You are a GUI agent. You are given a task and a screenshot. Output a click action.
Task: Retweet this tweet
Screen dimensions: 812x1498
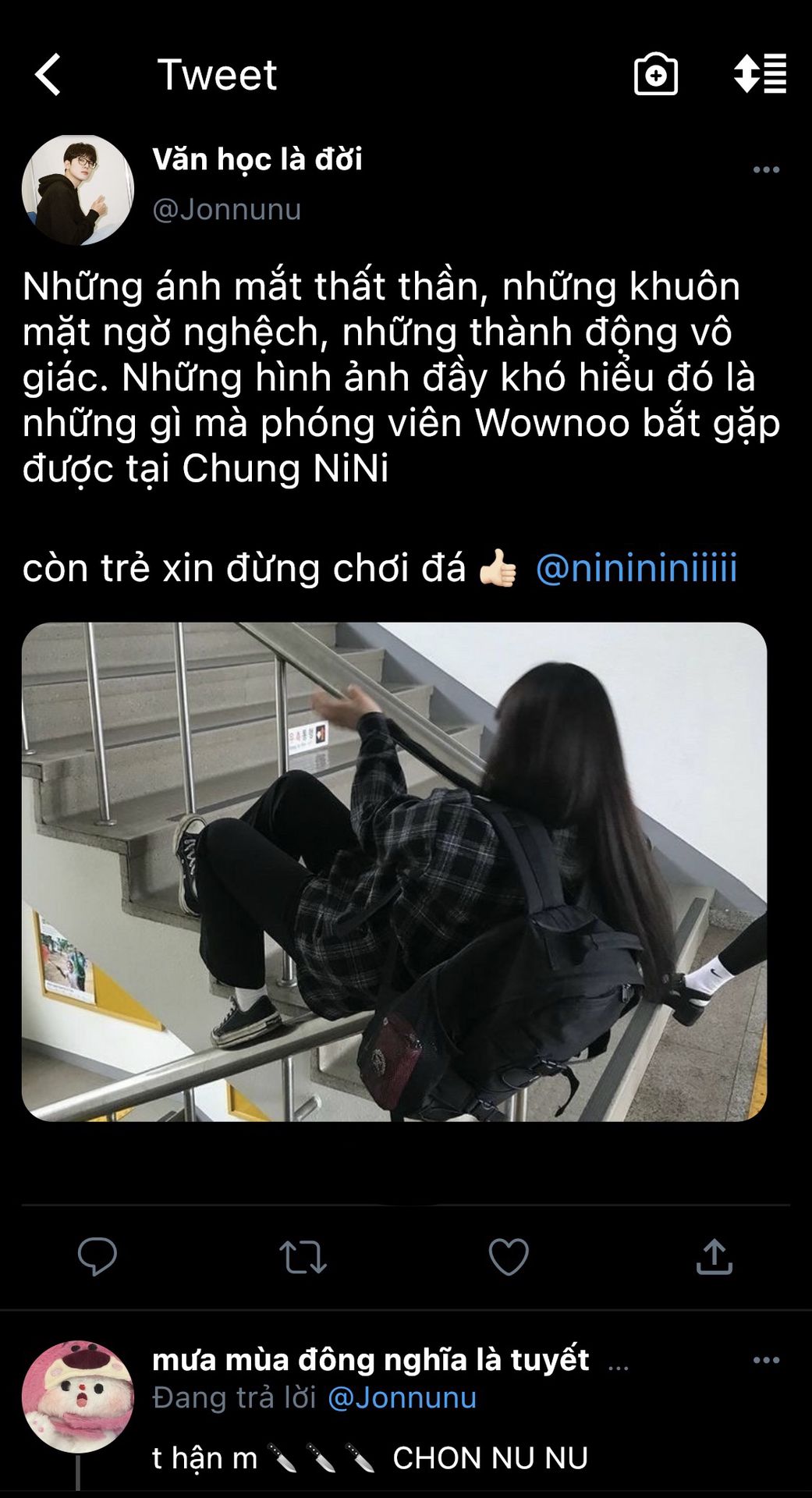click(303, 1257)
